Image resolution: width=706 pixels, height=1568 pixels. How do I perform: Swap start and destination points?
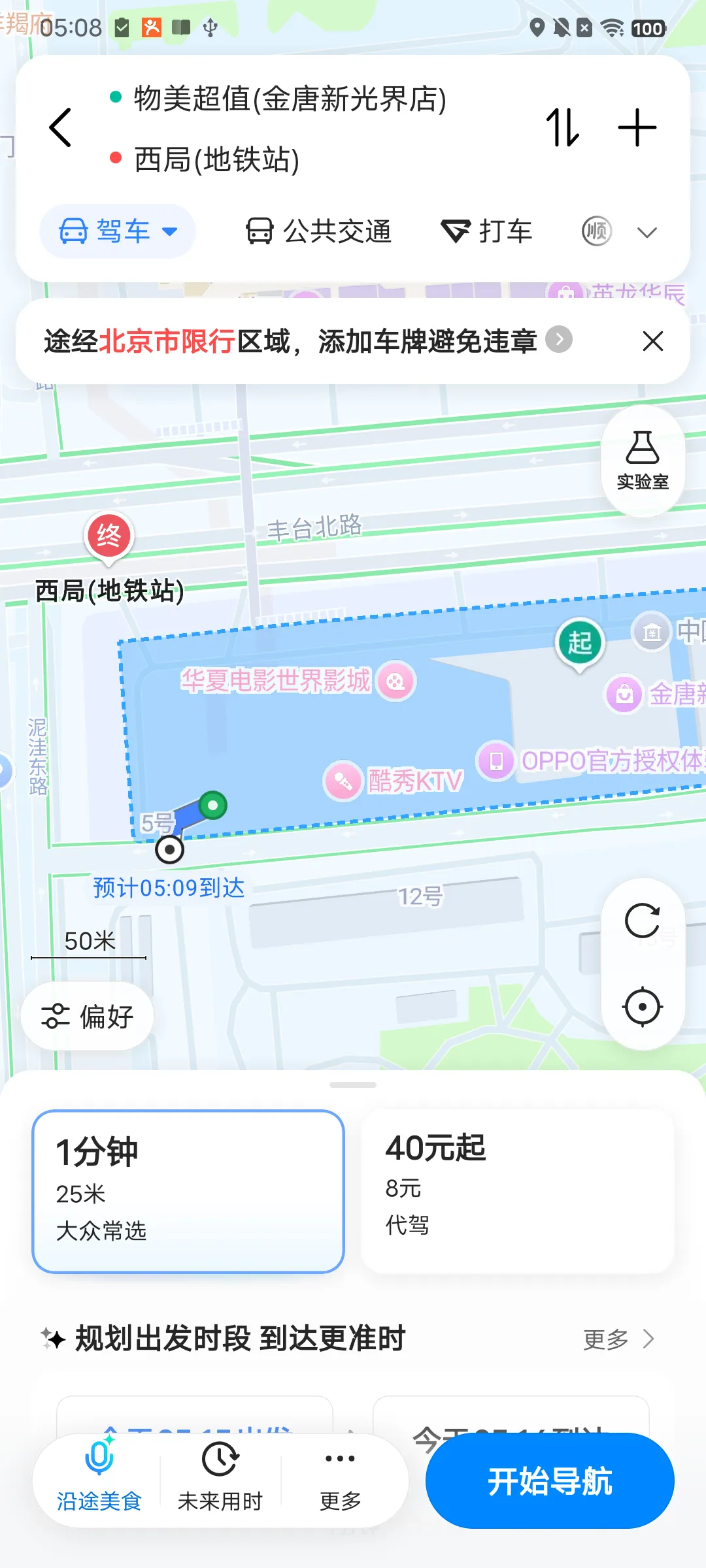[563, 127]
